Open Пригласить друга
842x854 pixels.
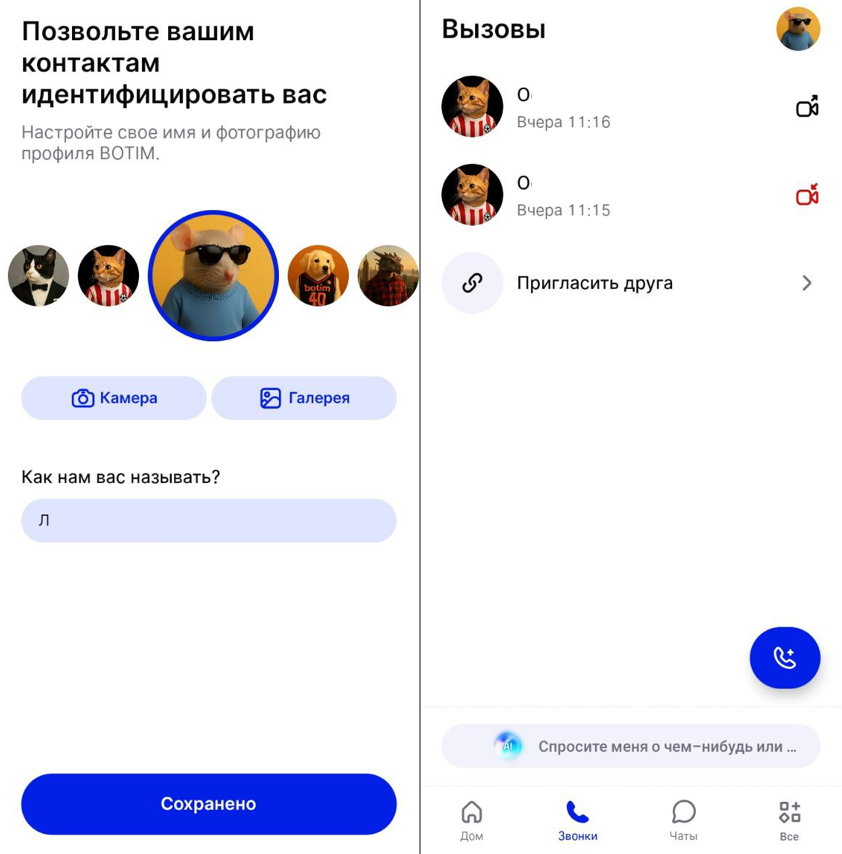[630, 283]
